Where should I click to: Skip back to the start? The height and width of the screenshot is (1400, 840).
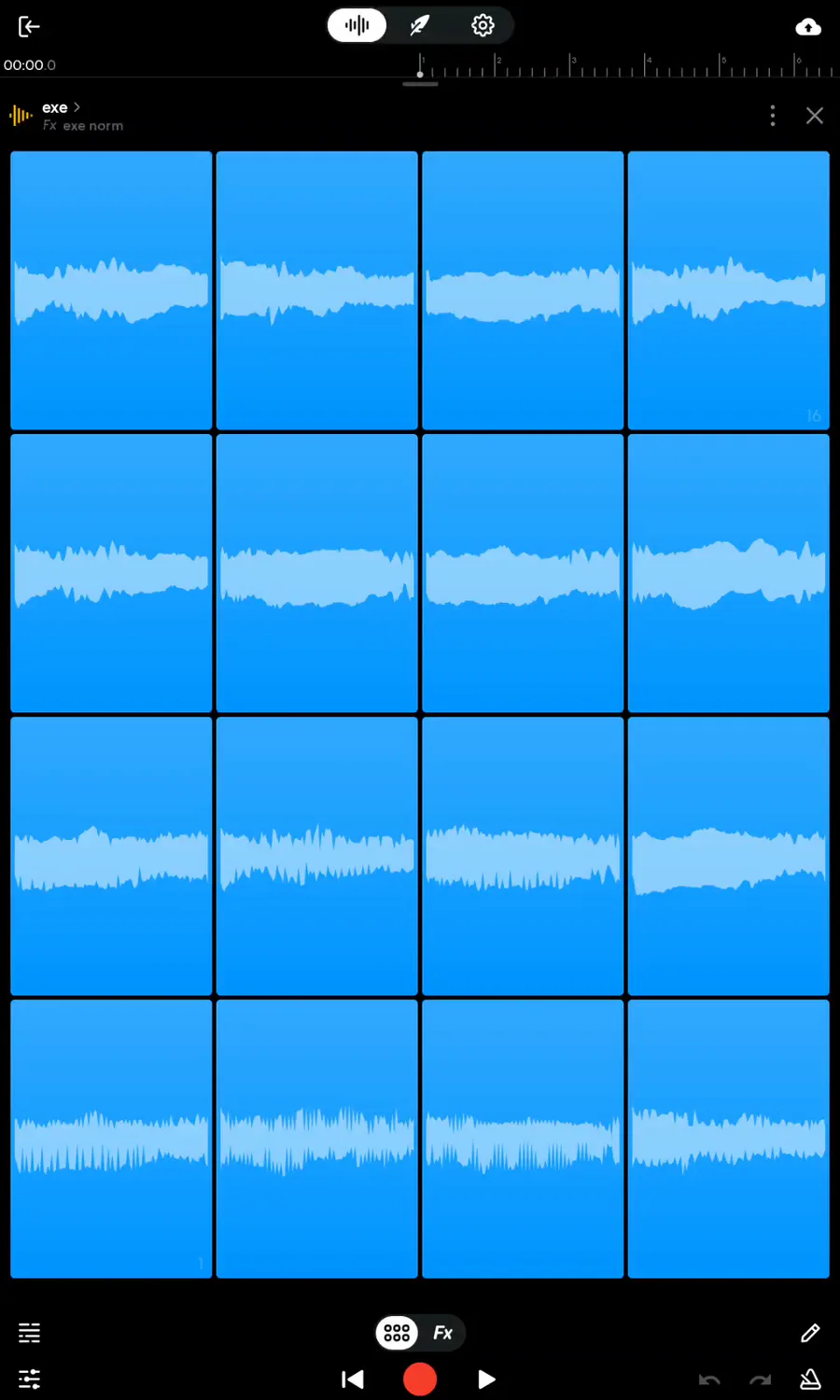[x=353, y=1379]
